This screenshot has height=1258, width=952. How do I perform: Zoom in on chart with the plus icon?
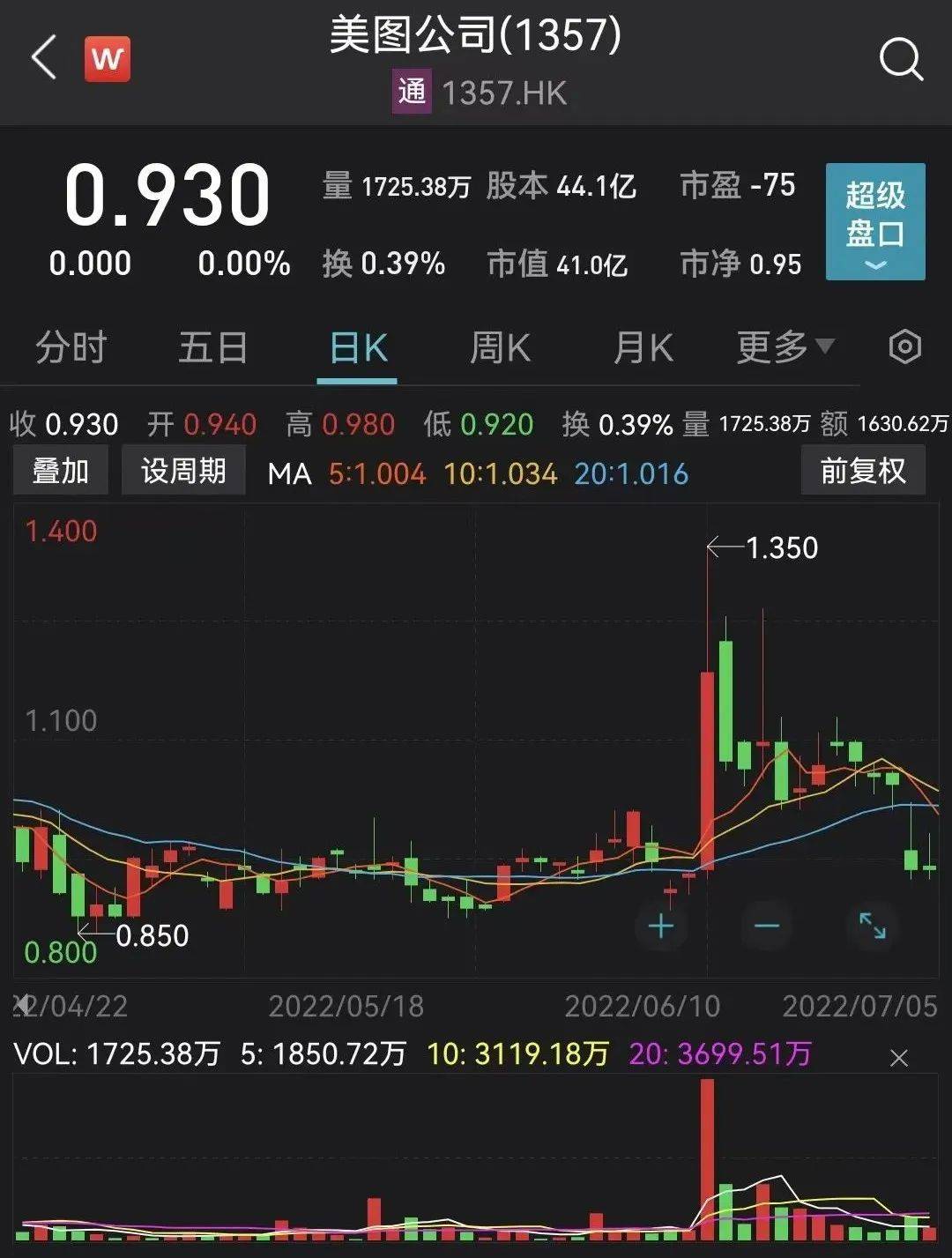coord(661,927)
